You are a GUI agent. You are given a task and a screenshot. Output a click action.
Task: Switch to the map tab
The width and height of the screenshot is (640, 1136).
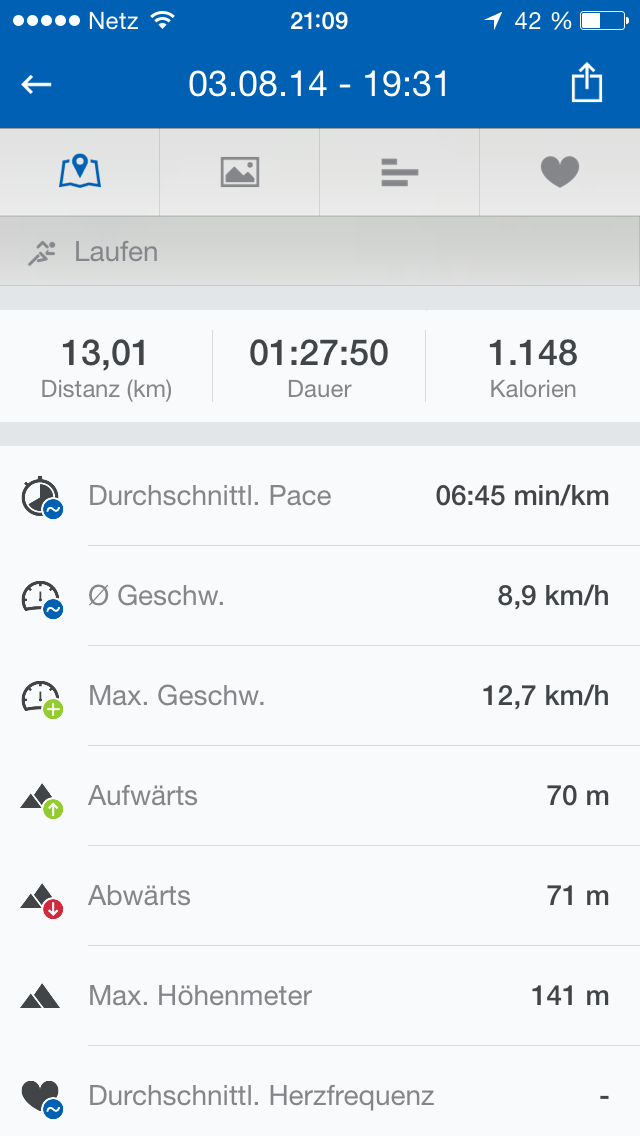[x=80, y=172]
